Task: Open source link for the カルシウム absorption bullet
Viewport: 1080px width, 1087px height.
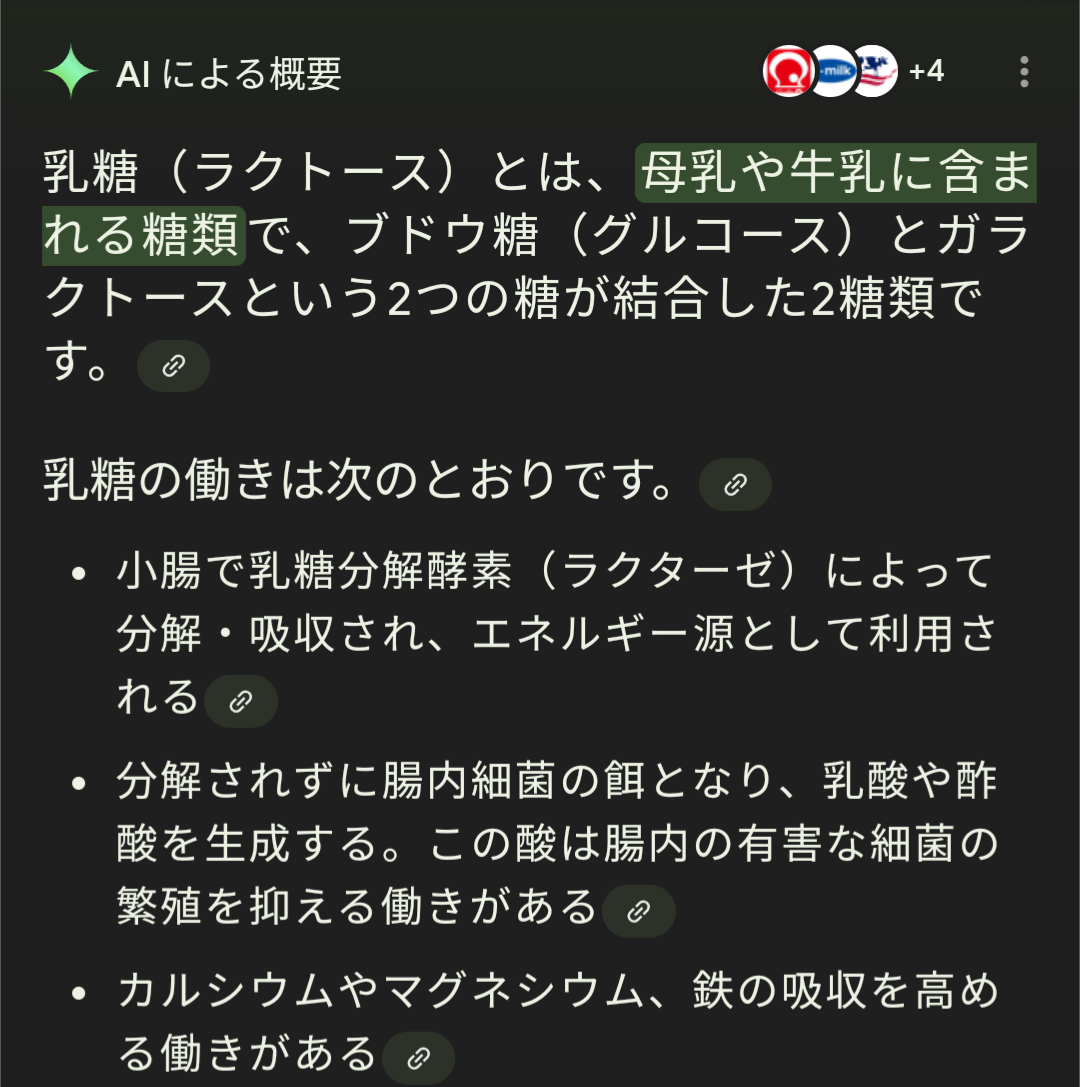Action: [419, 1057]
